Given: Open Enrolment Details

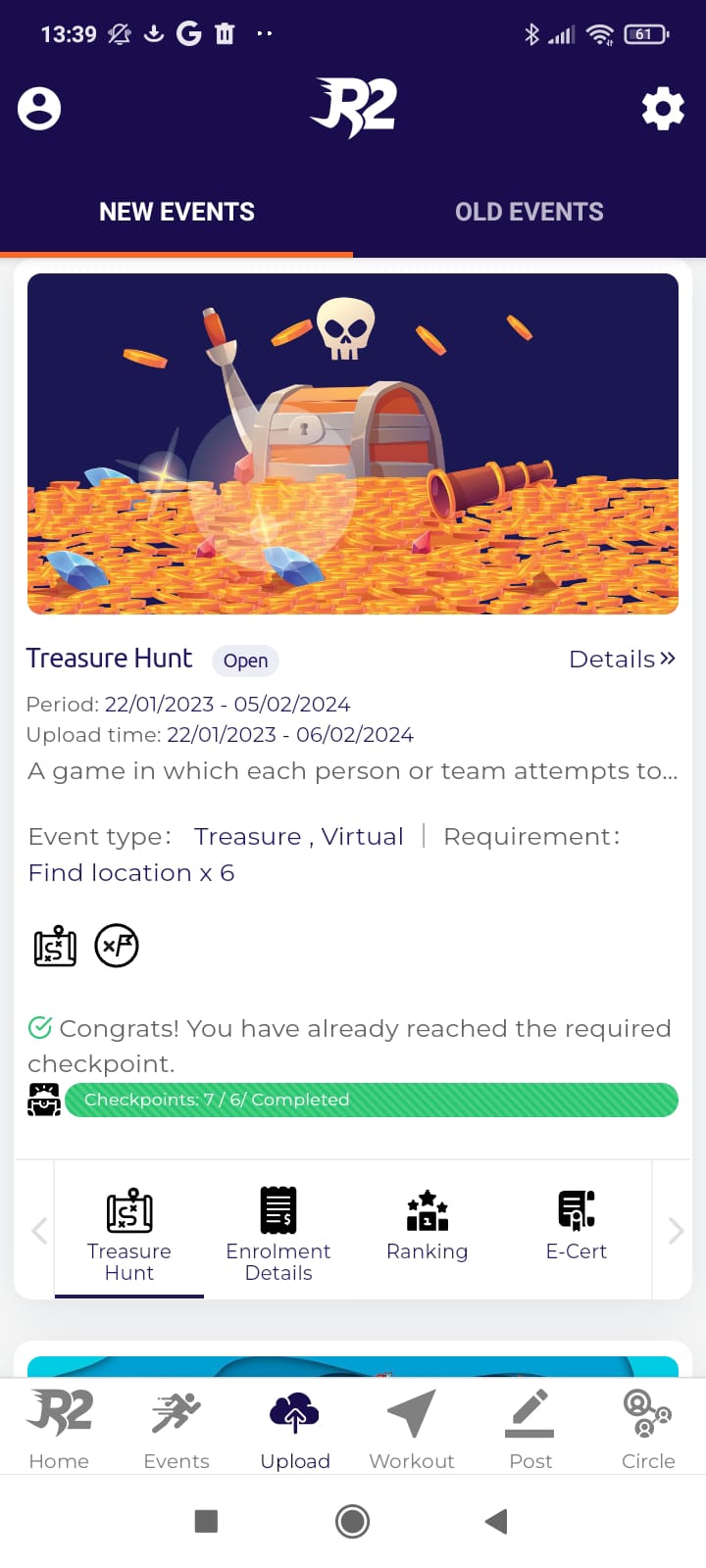Looking at the screenshot, I should coord(278,1232).
